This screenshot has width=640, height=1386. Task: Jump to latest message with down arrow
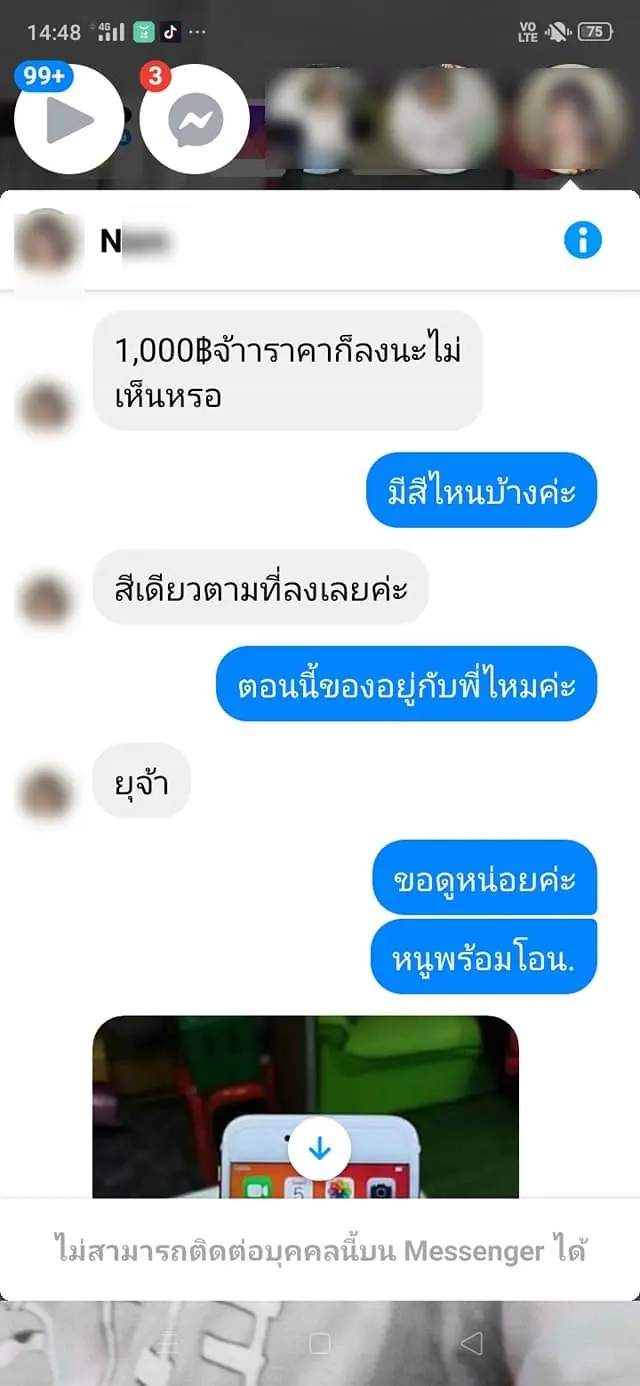[x=319, y=1149]
